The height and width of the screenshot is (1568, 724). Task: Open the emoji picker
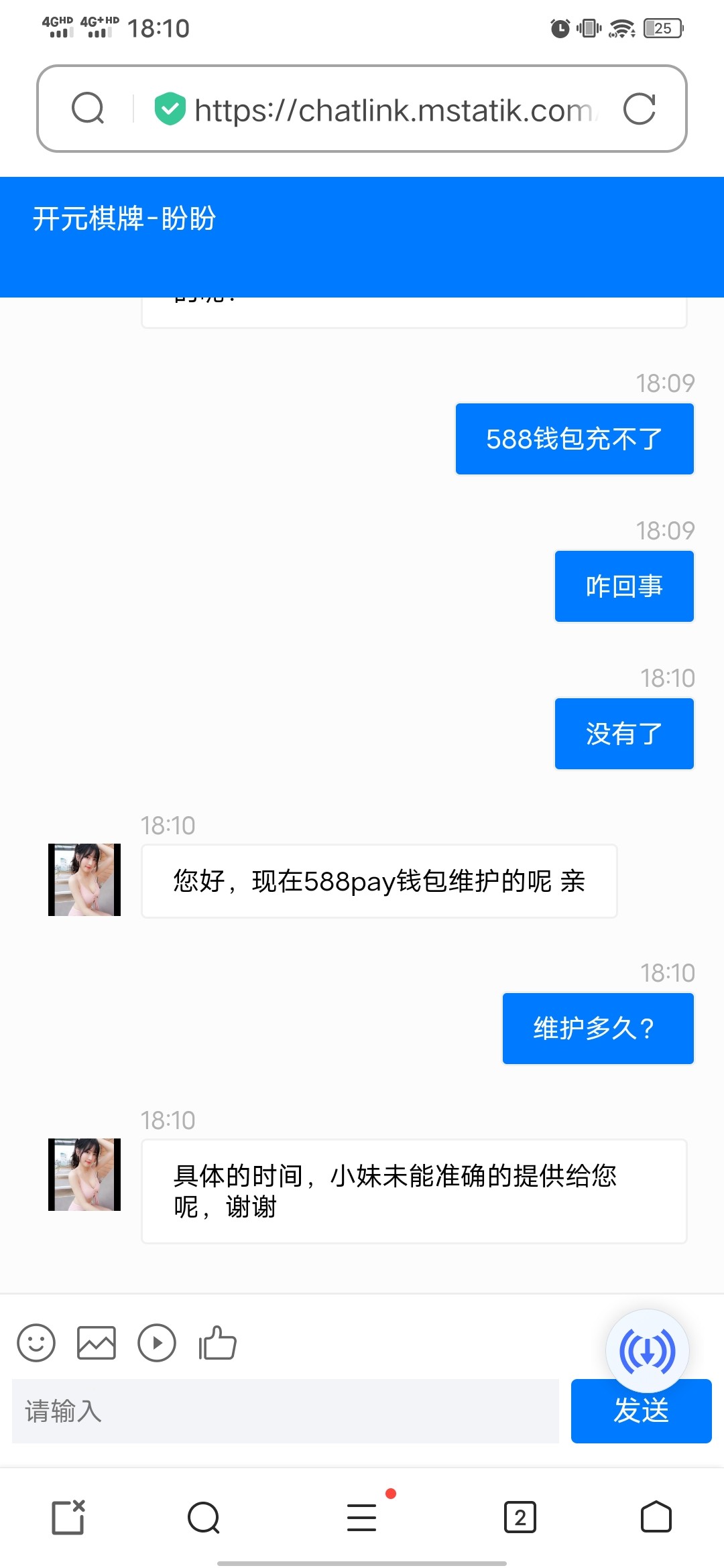tap(36, 1343)
